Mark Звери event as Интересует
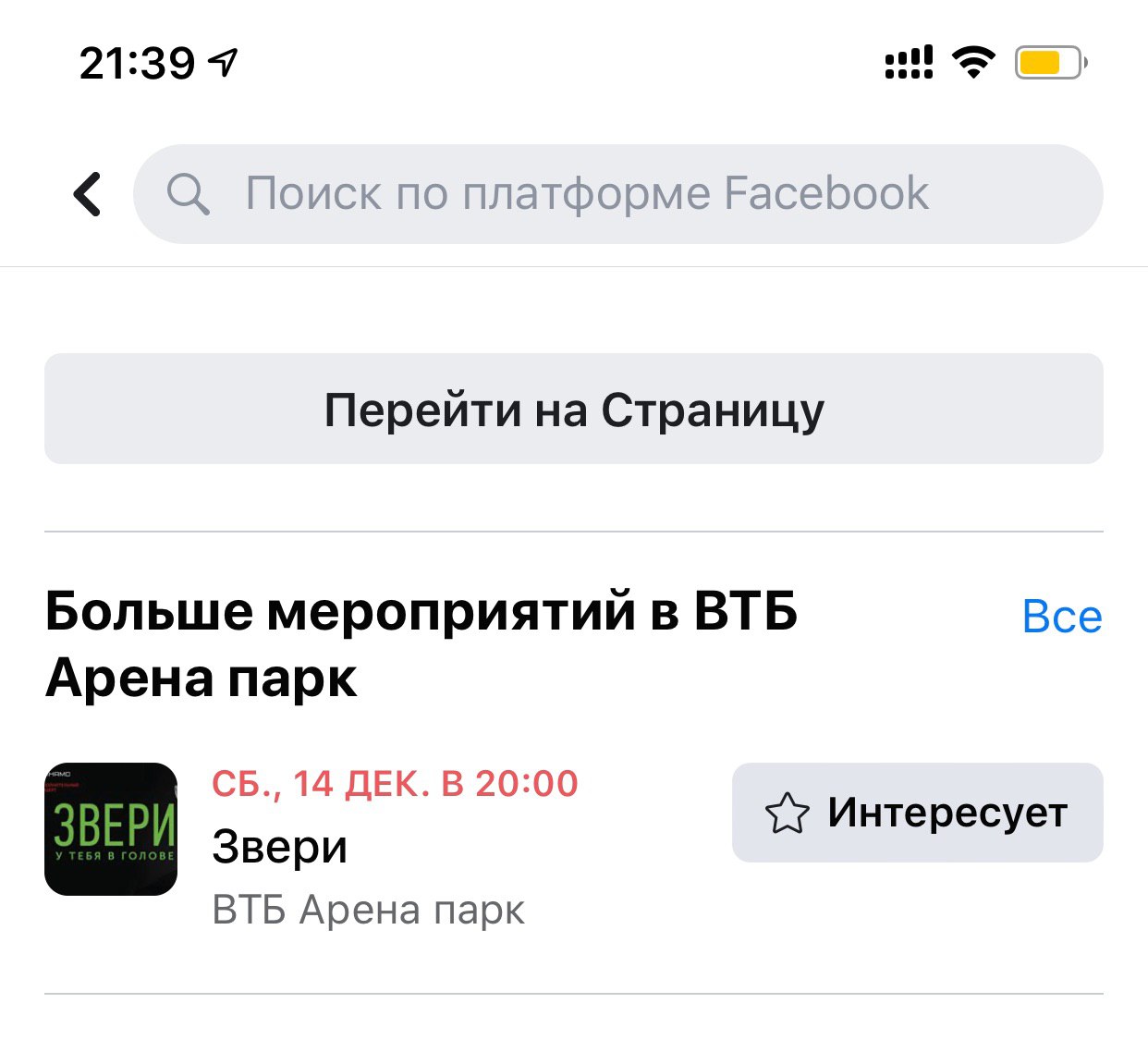Screen dimensions: 1148x1040 point(917,813)
